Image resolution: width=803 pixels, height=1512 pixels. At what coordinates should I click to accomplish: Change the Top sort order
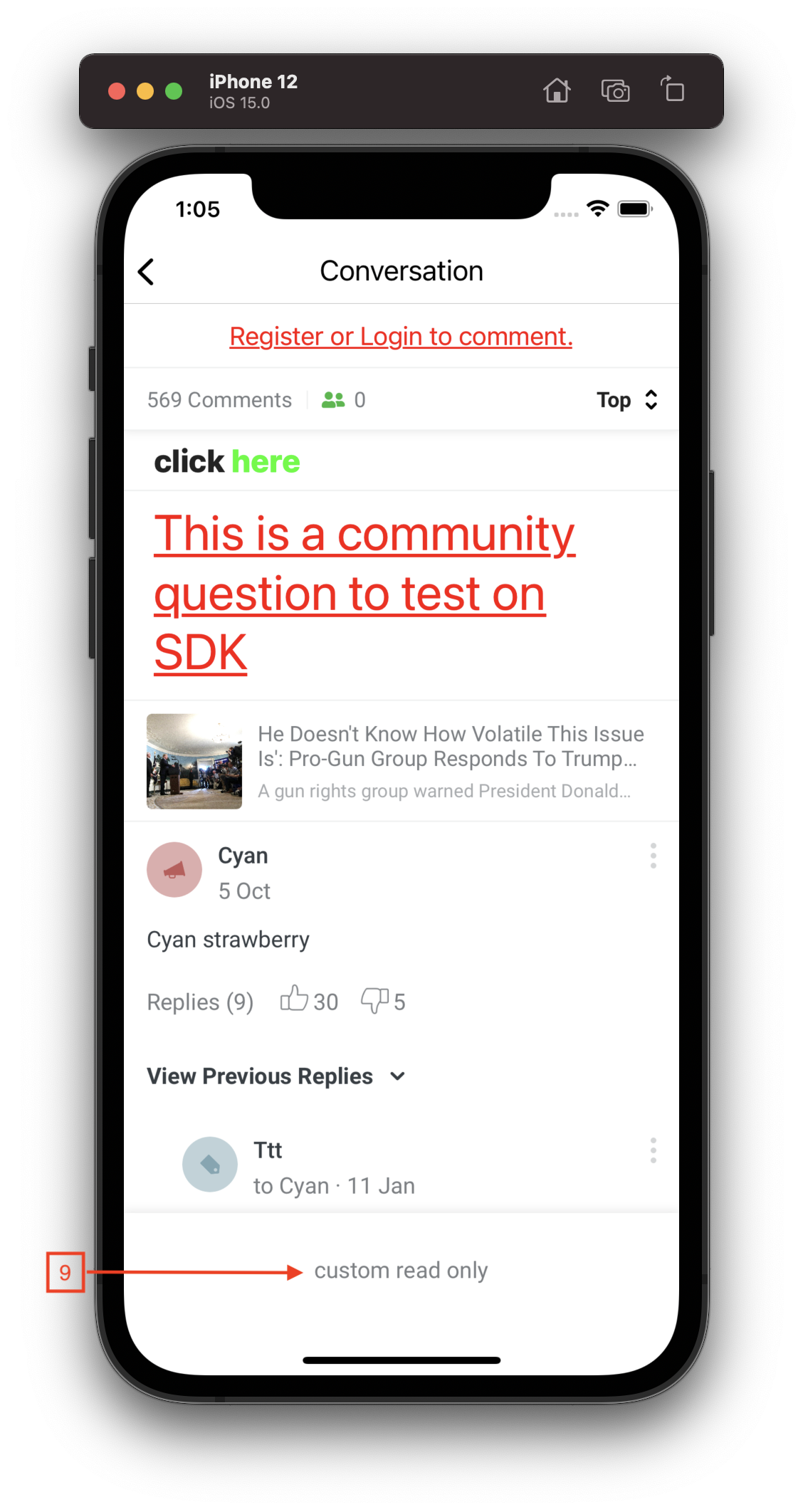pyautogui.click(x=626, y=400)
